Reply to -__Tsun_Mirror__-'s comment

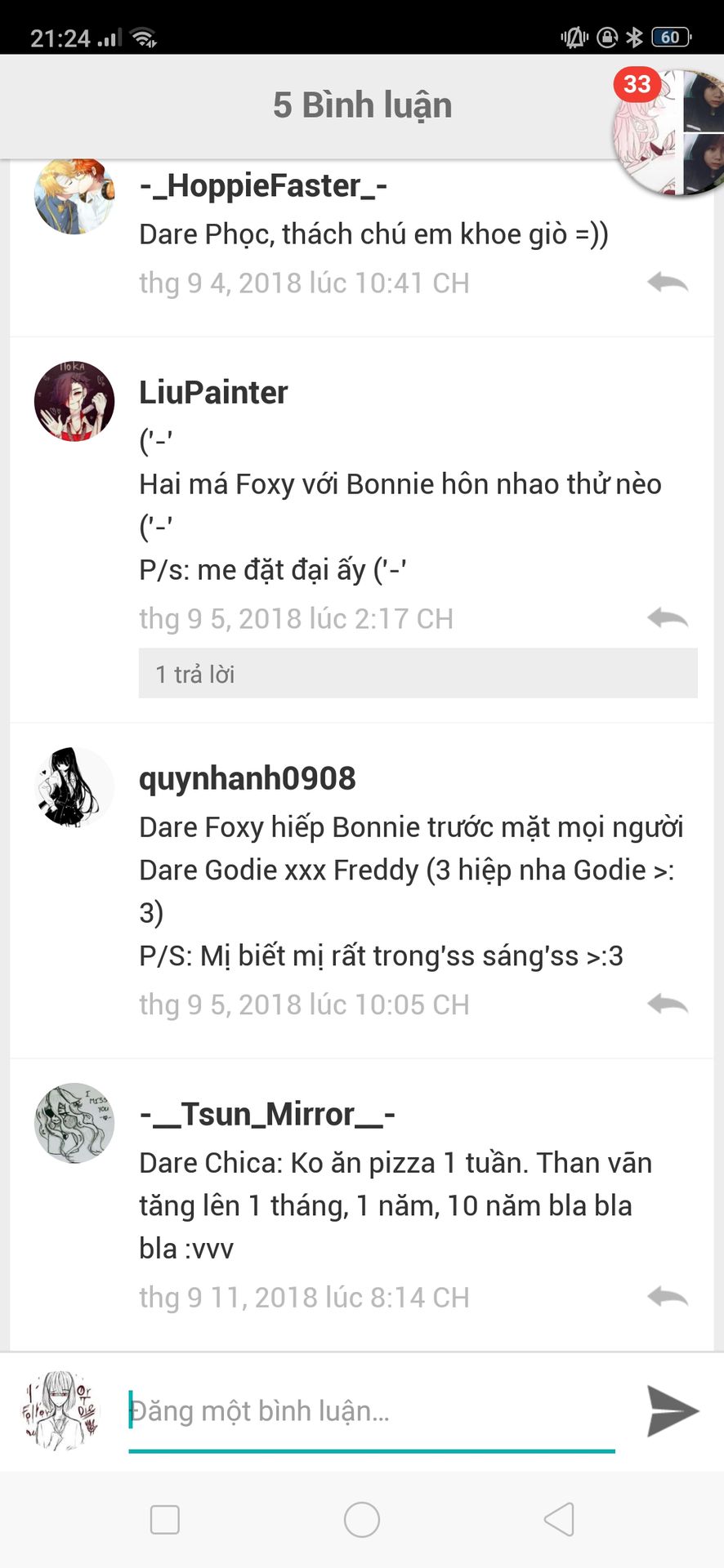(668, 1297)
